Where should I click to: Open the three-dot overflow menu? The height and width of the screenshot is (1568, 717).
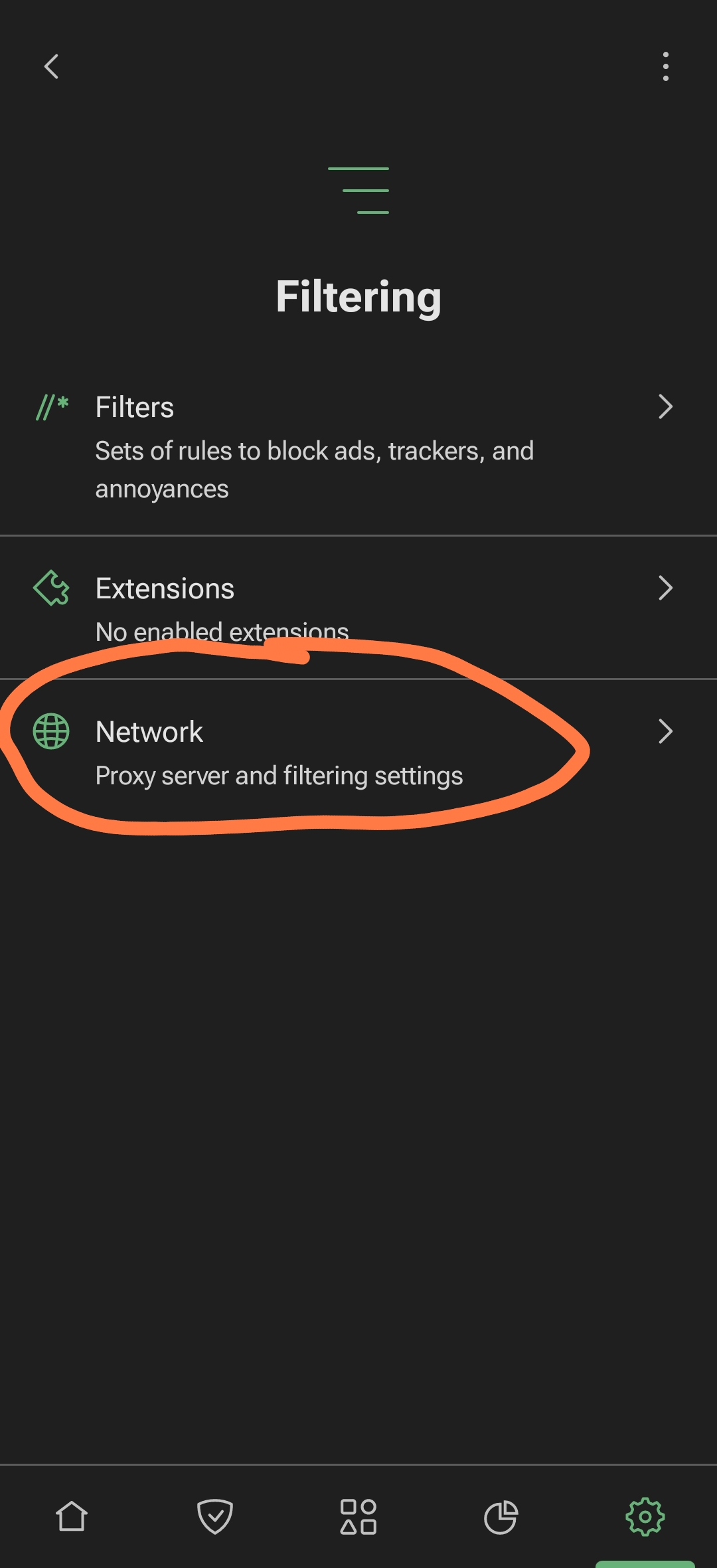pos(665,66)
